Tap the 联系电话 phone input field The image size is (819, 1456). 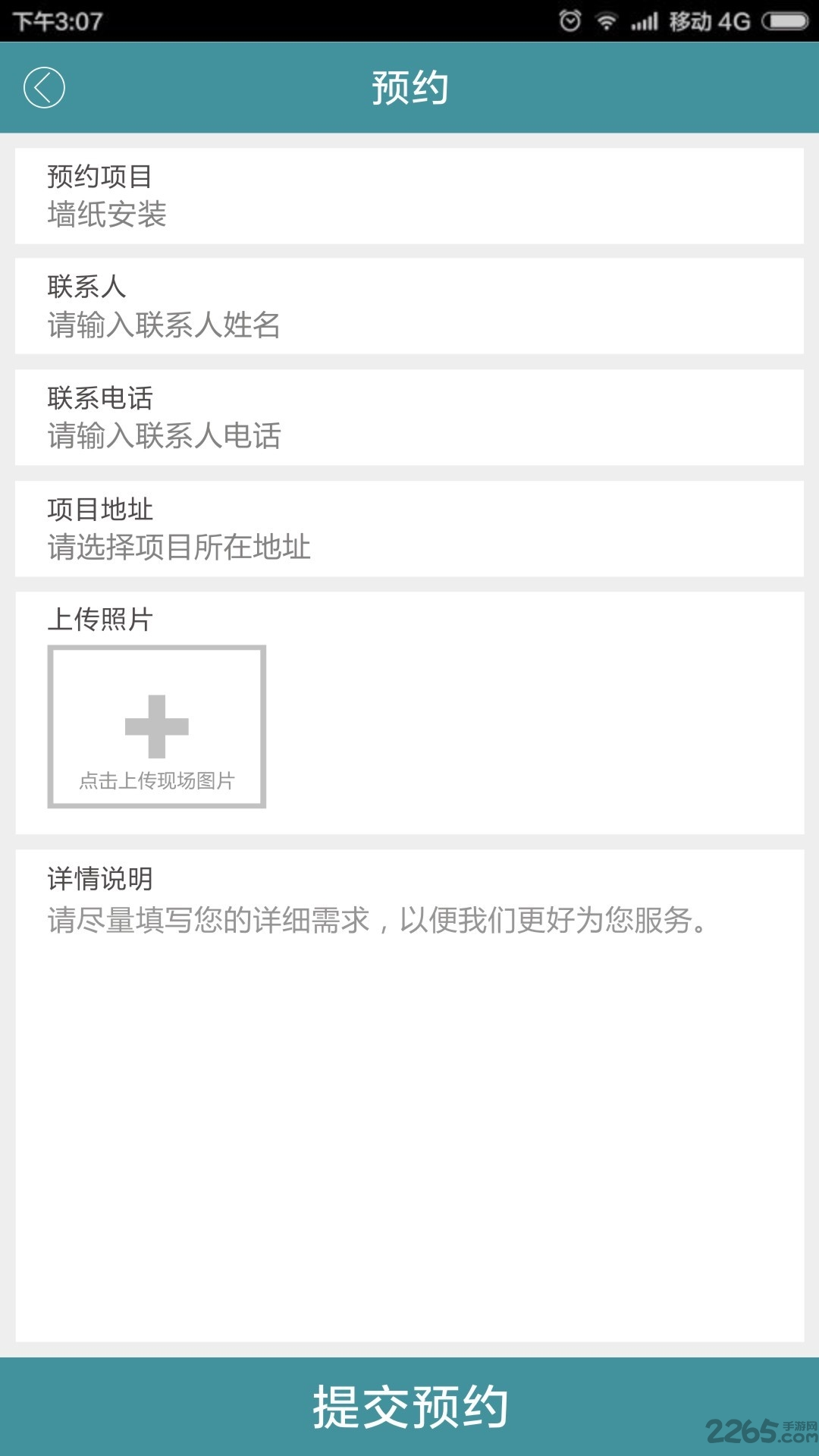tap(409, 417)
